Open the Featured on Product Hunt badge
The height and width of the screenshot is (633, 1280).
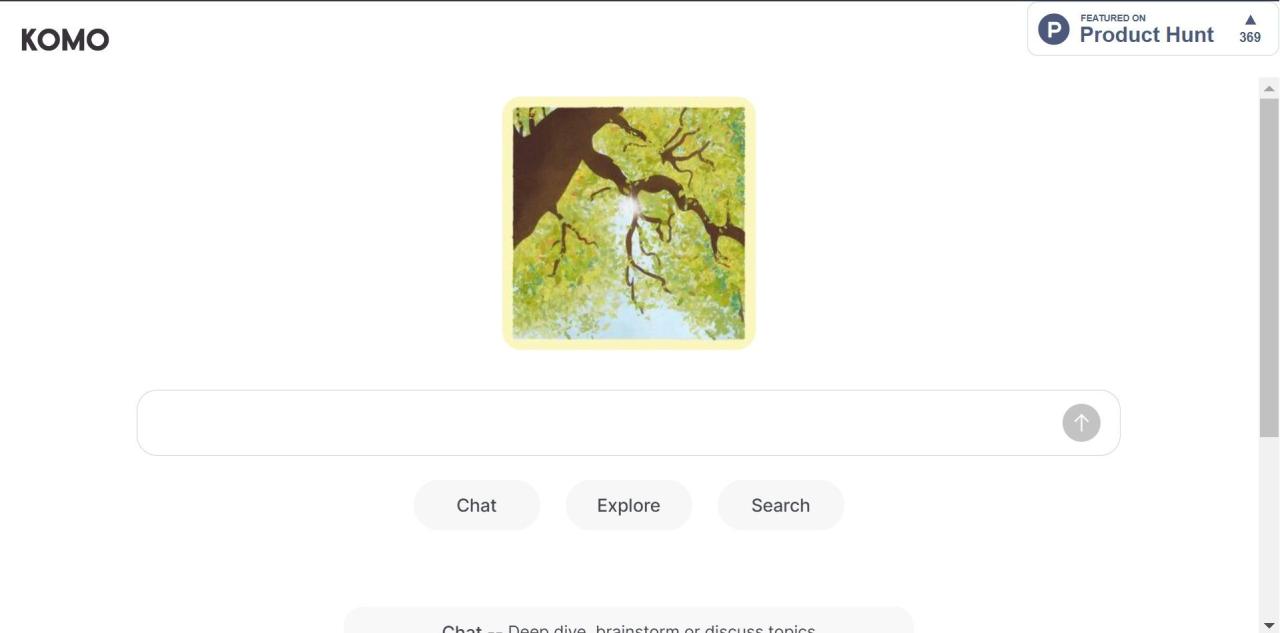1152,29
